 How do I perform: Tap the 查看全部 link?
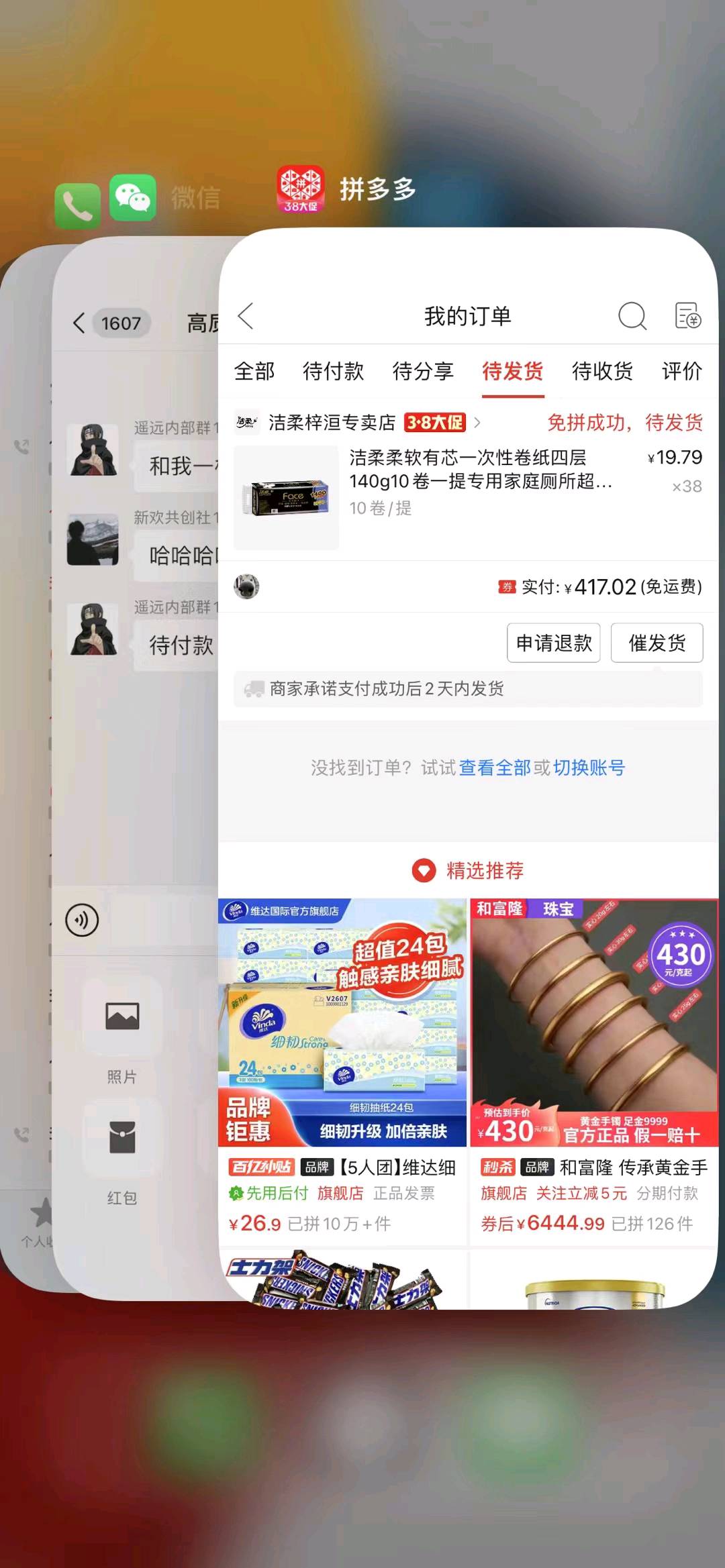tap(495, 768)
